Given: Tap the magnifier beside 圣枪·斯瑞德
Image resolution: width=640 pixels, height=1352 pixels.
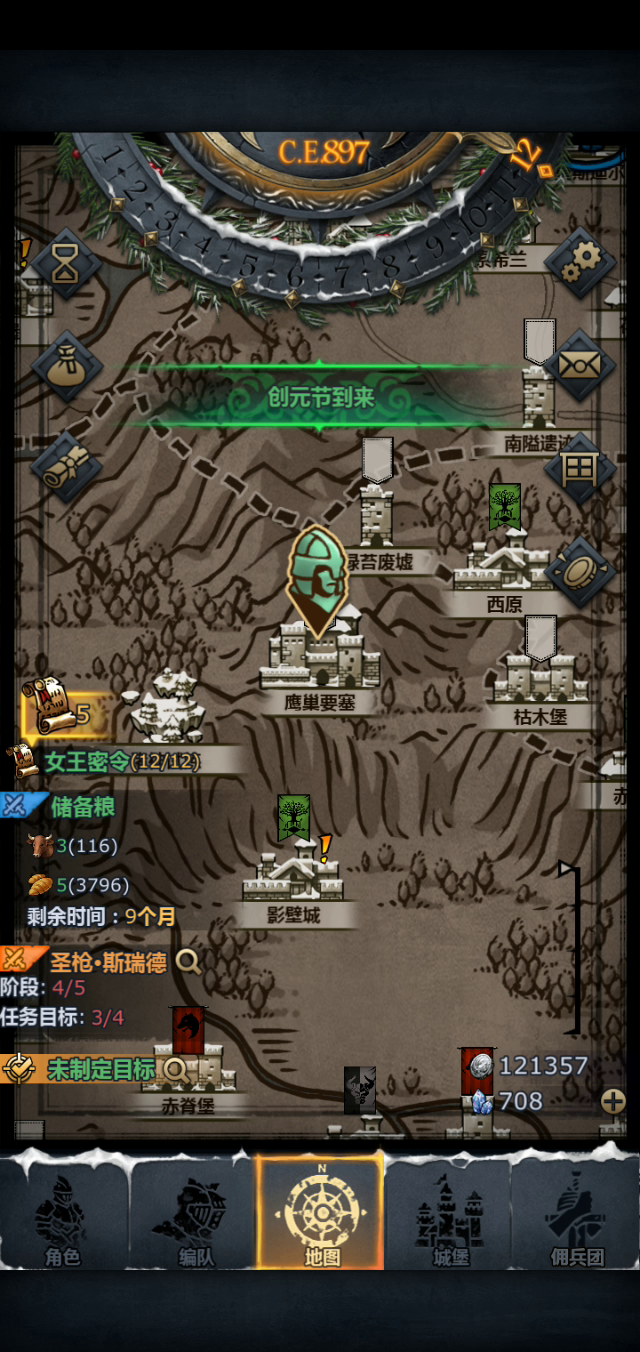Looking at the screenshot, I should 188,962.
